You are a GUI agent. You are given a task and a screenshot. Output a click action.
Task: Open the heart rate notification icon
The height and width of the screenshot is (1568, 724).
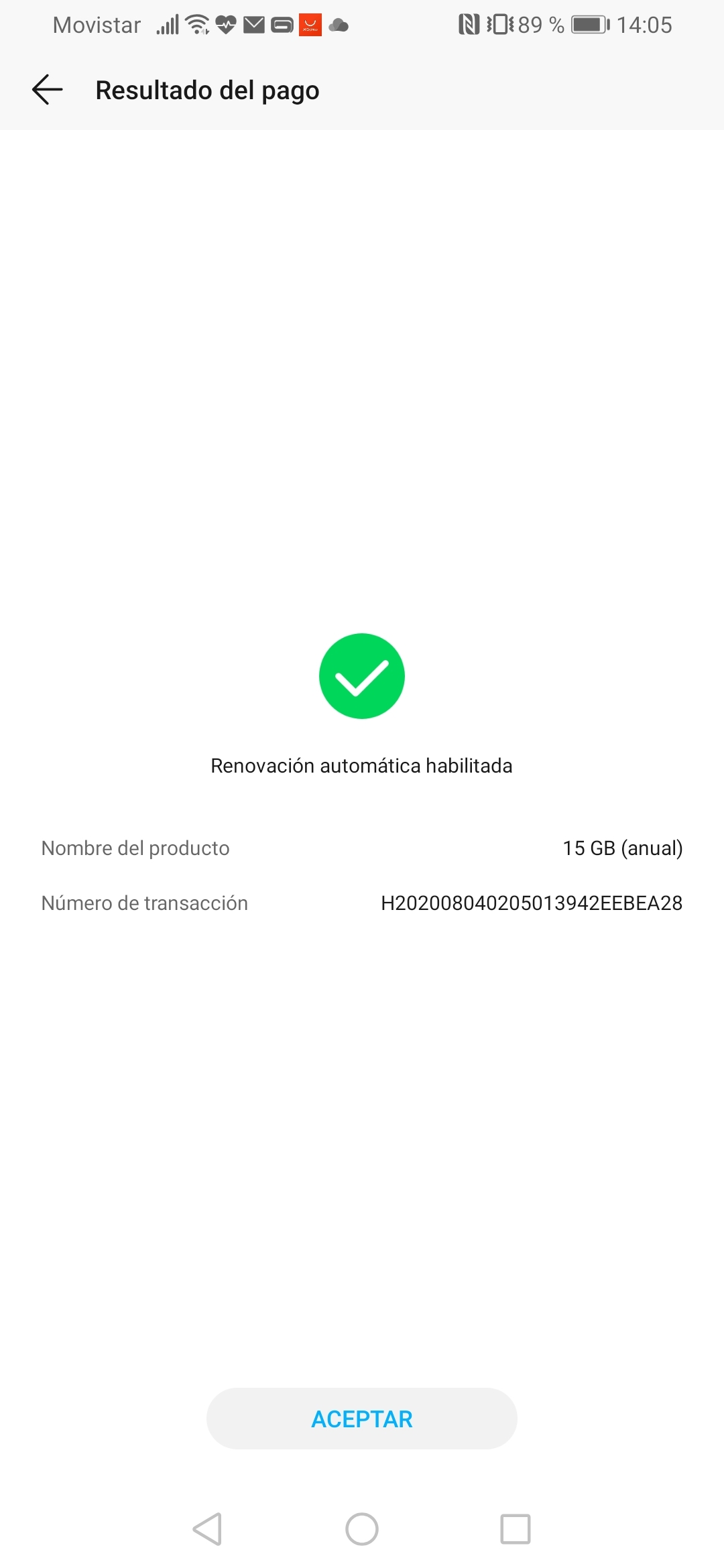click(x=226, y=24)
